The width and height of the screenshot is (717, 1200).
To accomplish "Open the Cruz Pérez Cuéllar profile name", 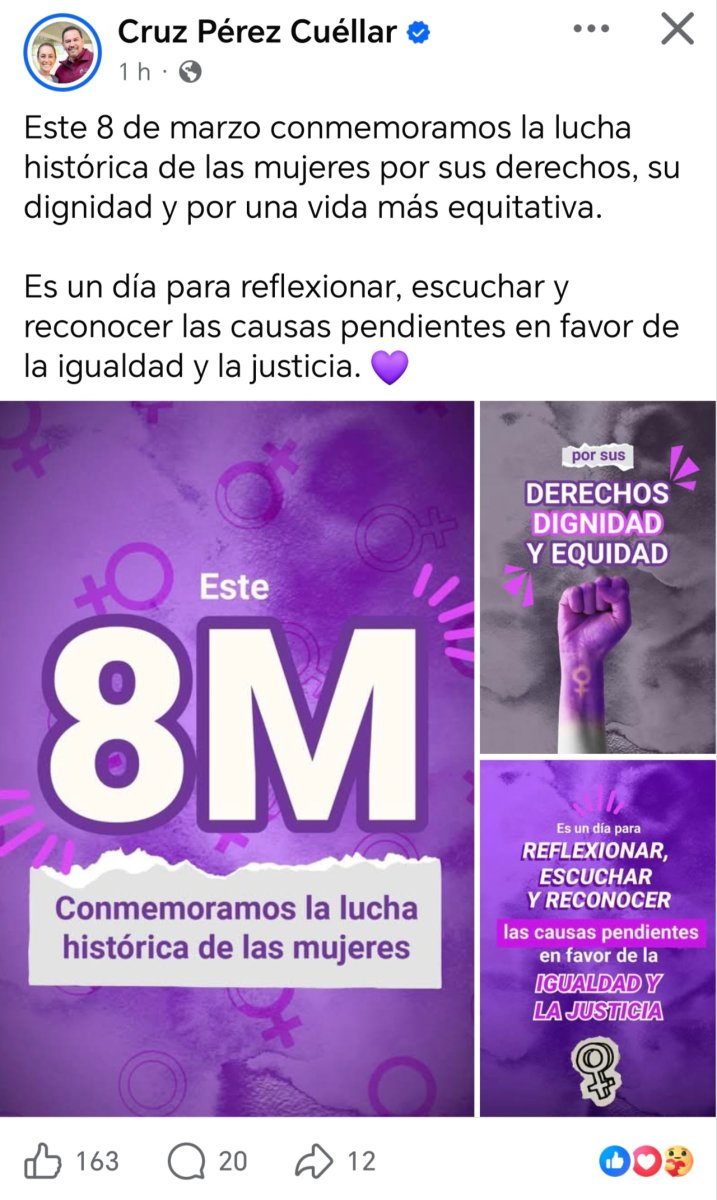I will point(257,32).
